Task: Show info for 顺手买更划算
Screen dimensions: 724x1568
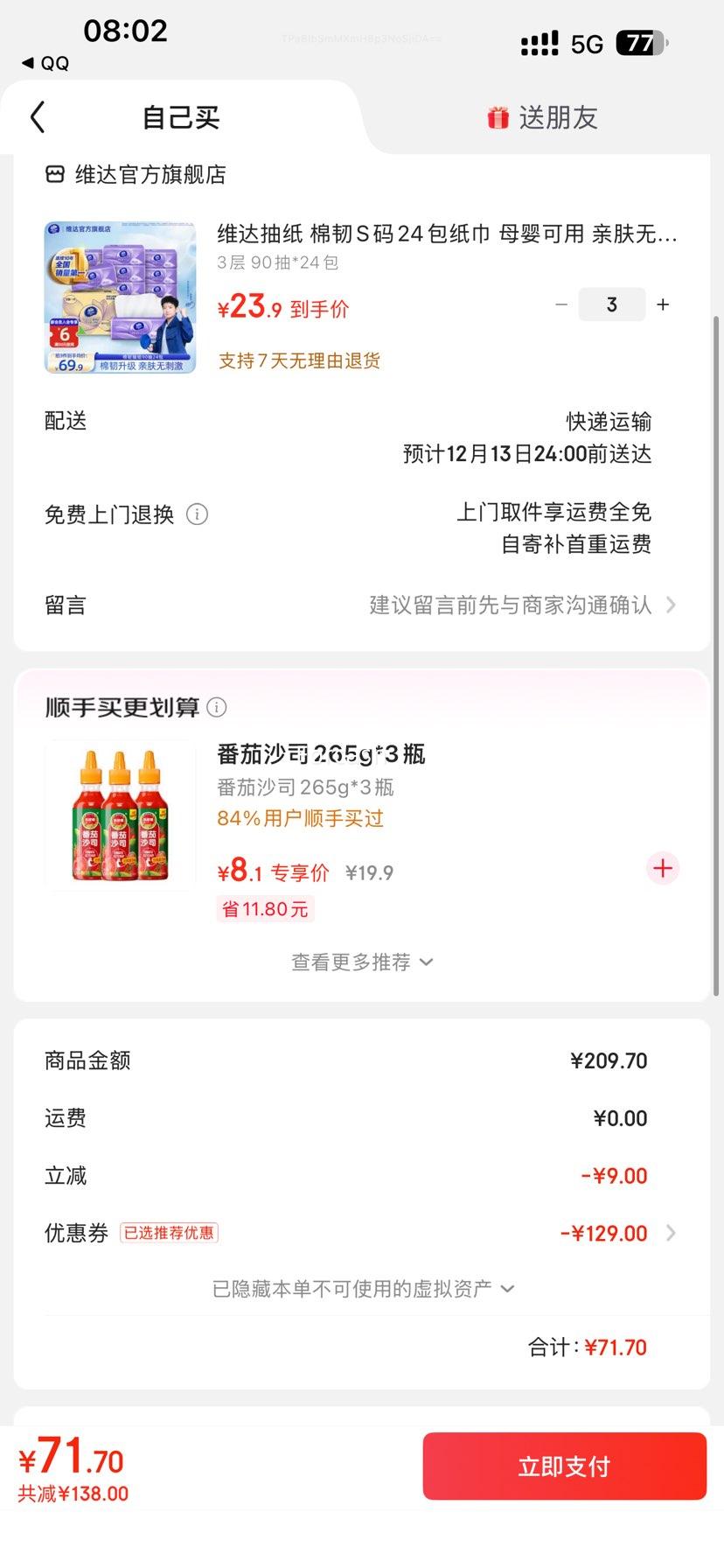Action: (x=217, y=707)
